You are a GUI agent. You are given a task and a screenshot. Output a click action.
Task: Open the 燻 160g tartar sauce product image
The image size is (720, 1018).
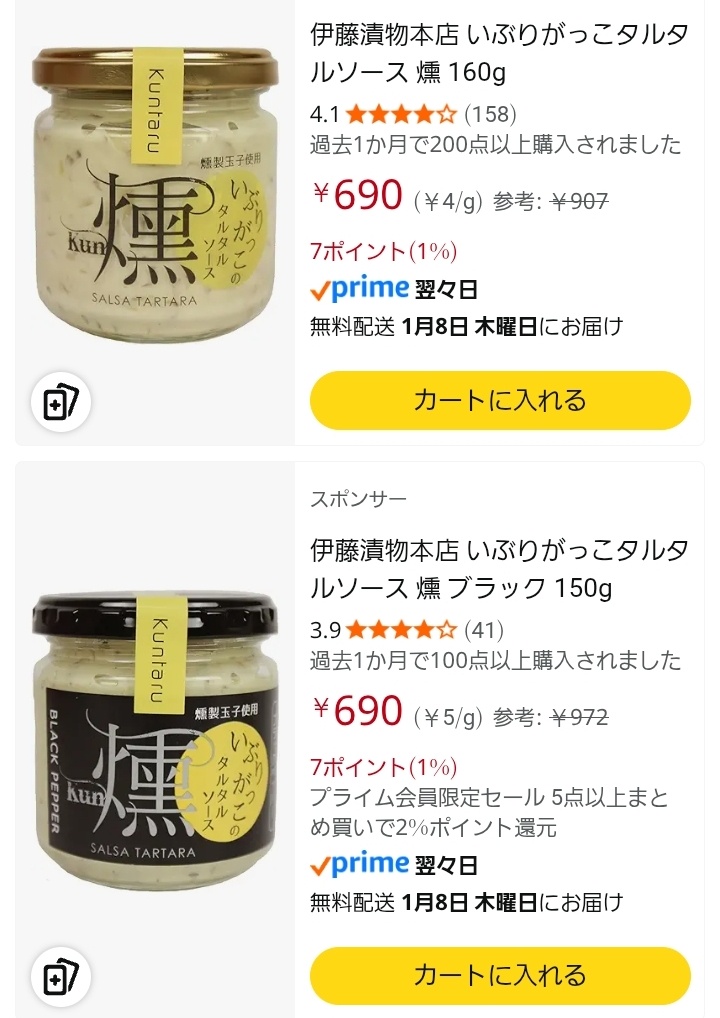point(154,190)
